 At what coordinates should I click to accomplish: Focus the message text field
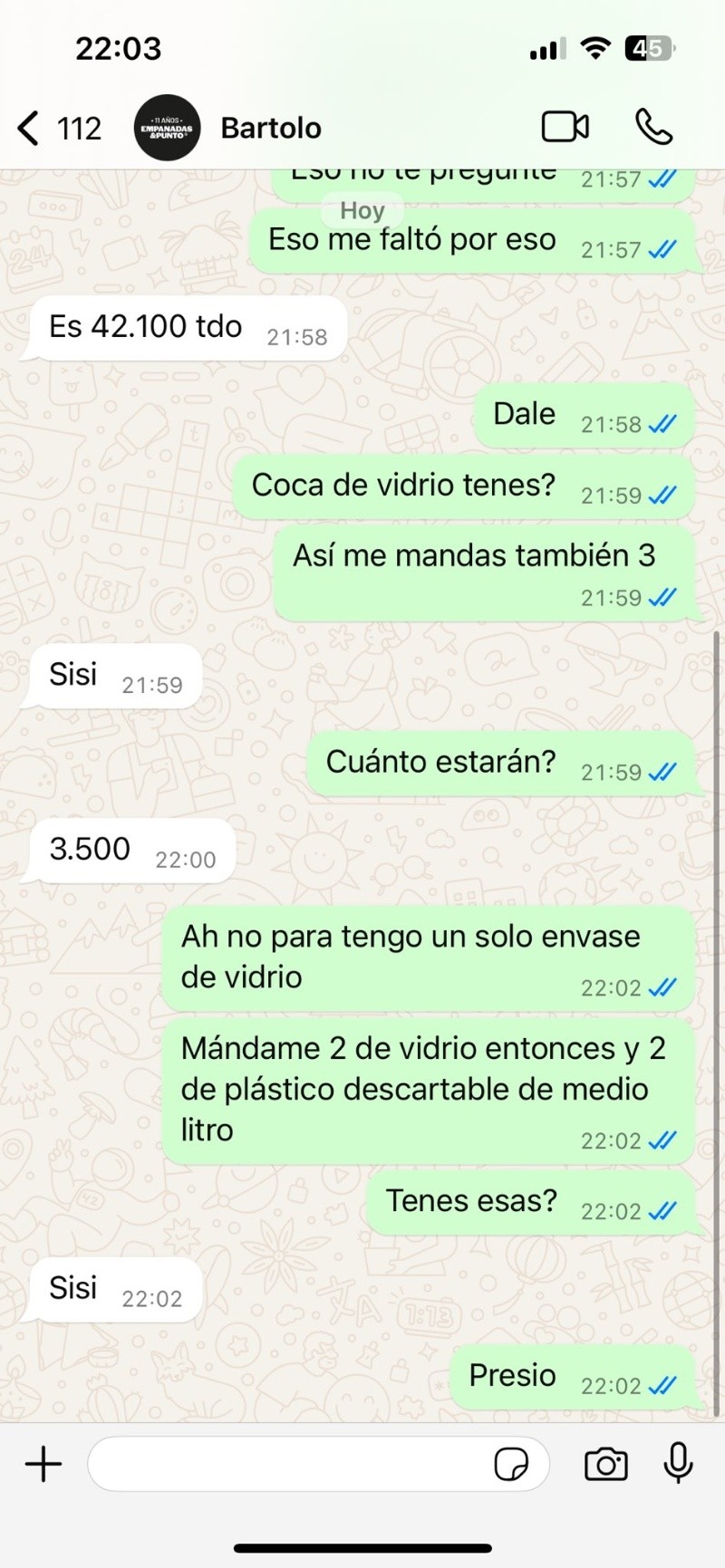tap(290, 1464)
